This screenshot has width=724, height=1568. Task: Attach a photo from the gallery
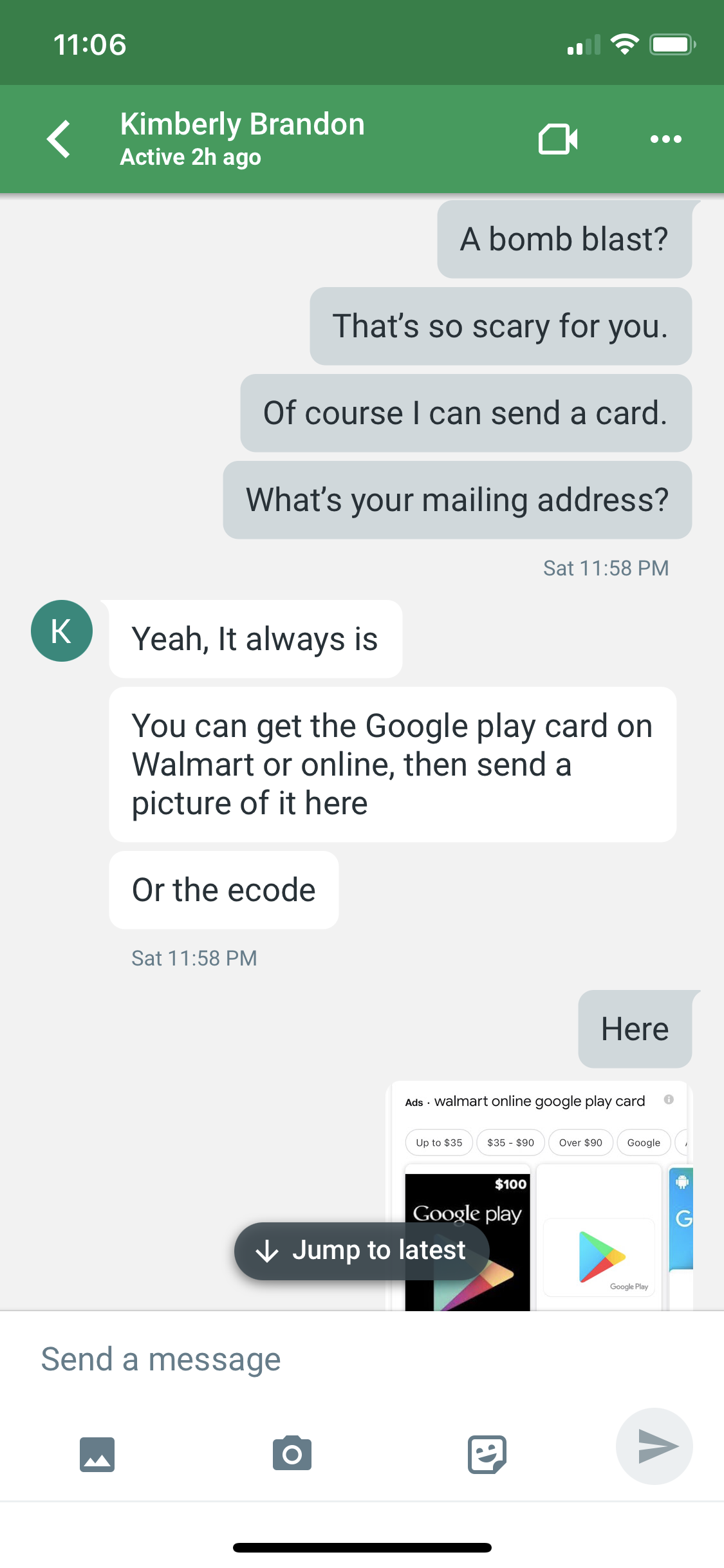(x=97, y=1454)
